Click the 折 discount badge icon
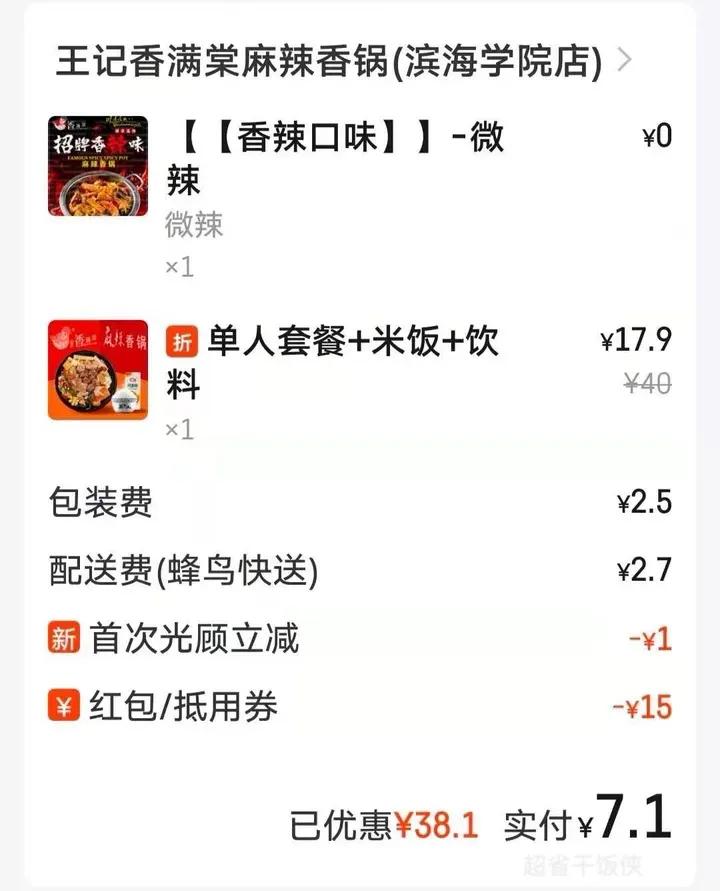This screenshot has height=891, width=720. coord(181,340)
